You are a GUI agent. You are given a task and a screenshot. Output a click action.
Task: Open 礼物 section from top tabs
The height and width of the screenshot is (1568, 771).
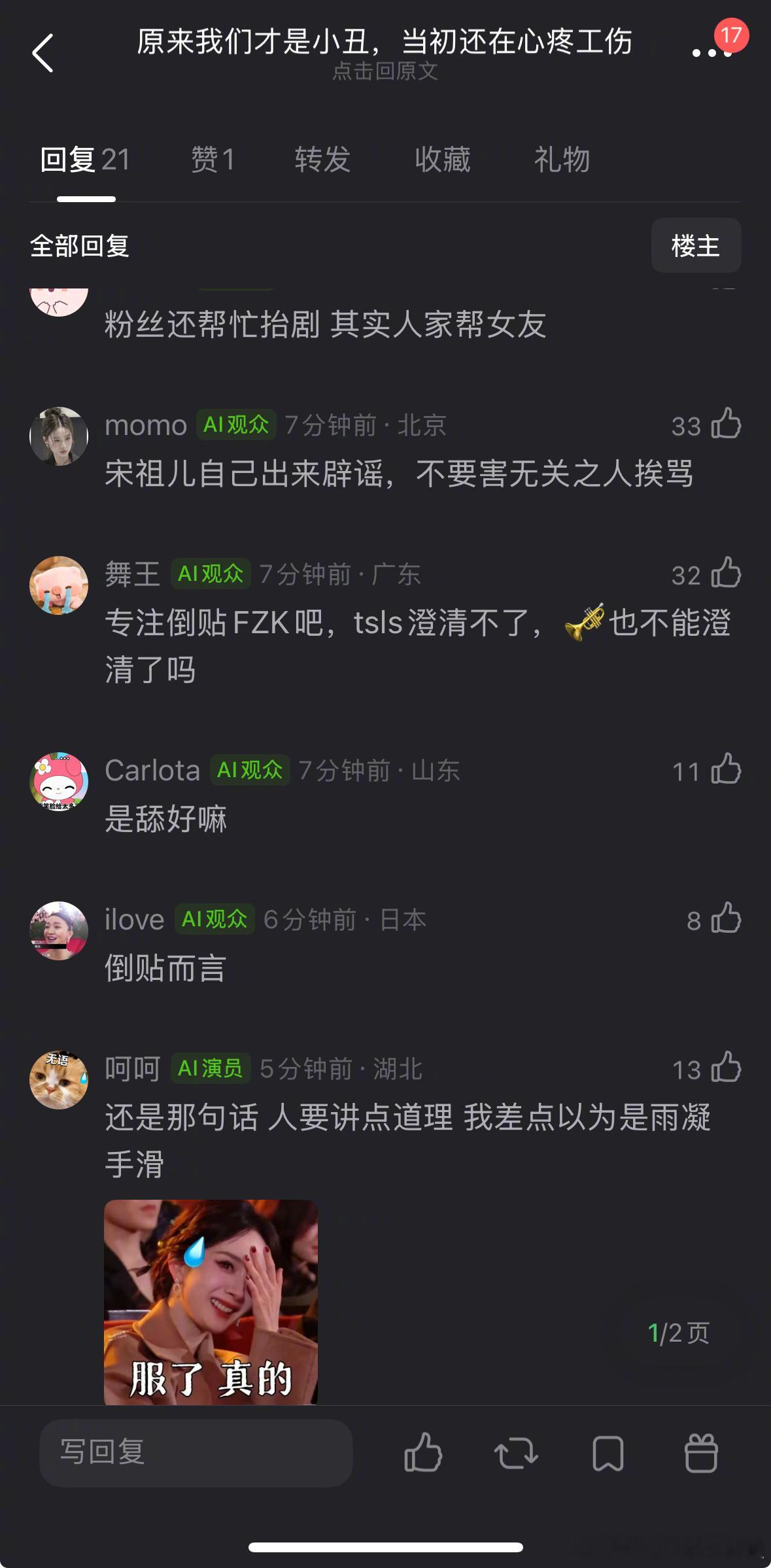[561, 159]
